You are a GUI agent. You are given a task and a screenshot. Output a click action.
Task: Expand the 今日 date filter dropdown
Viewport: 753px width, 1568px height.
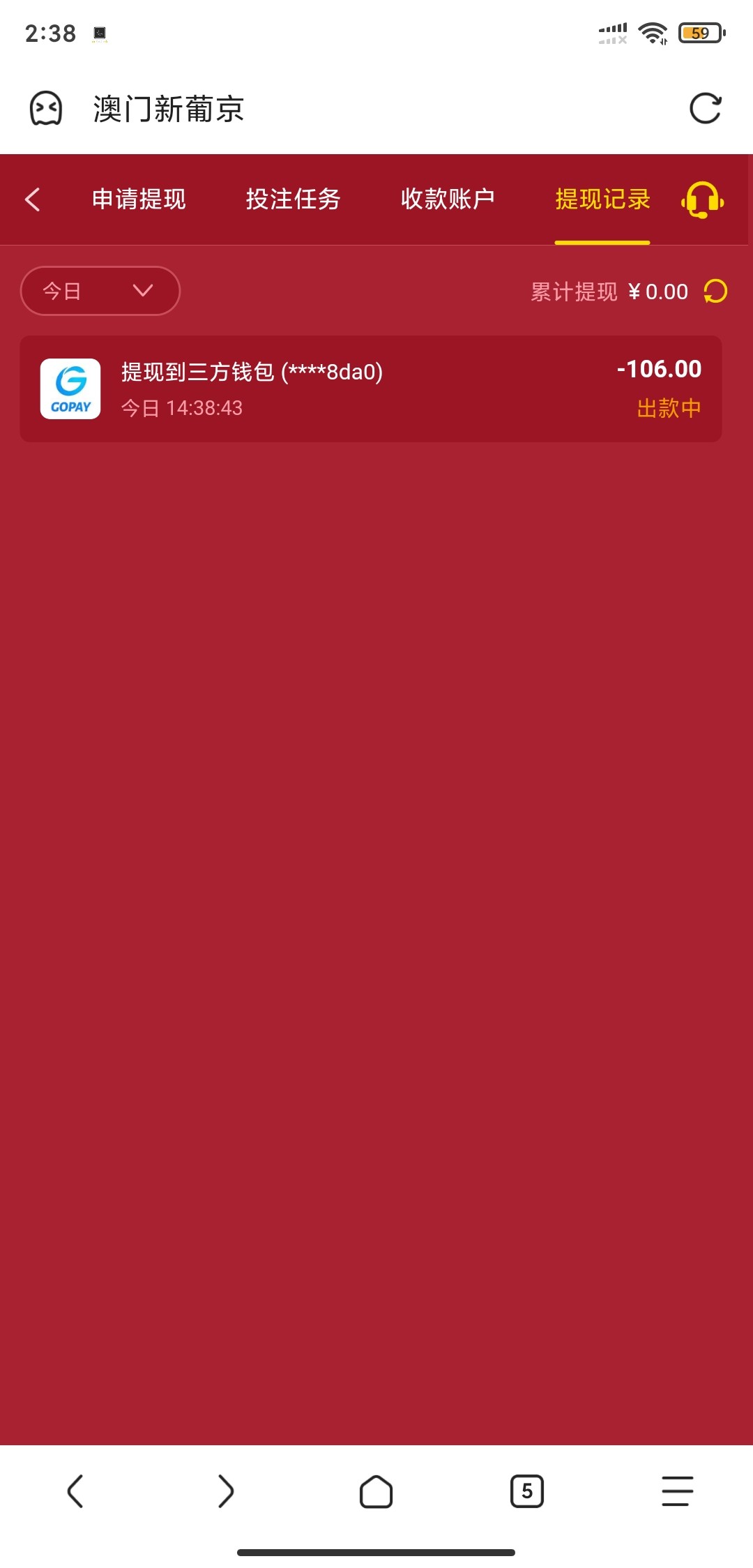tap(100, 291)
